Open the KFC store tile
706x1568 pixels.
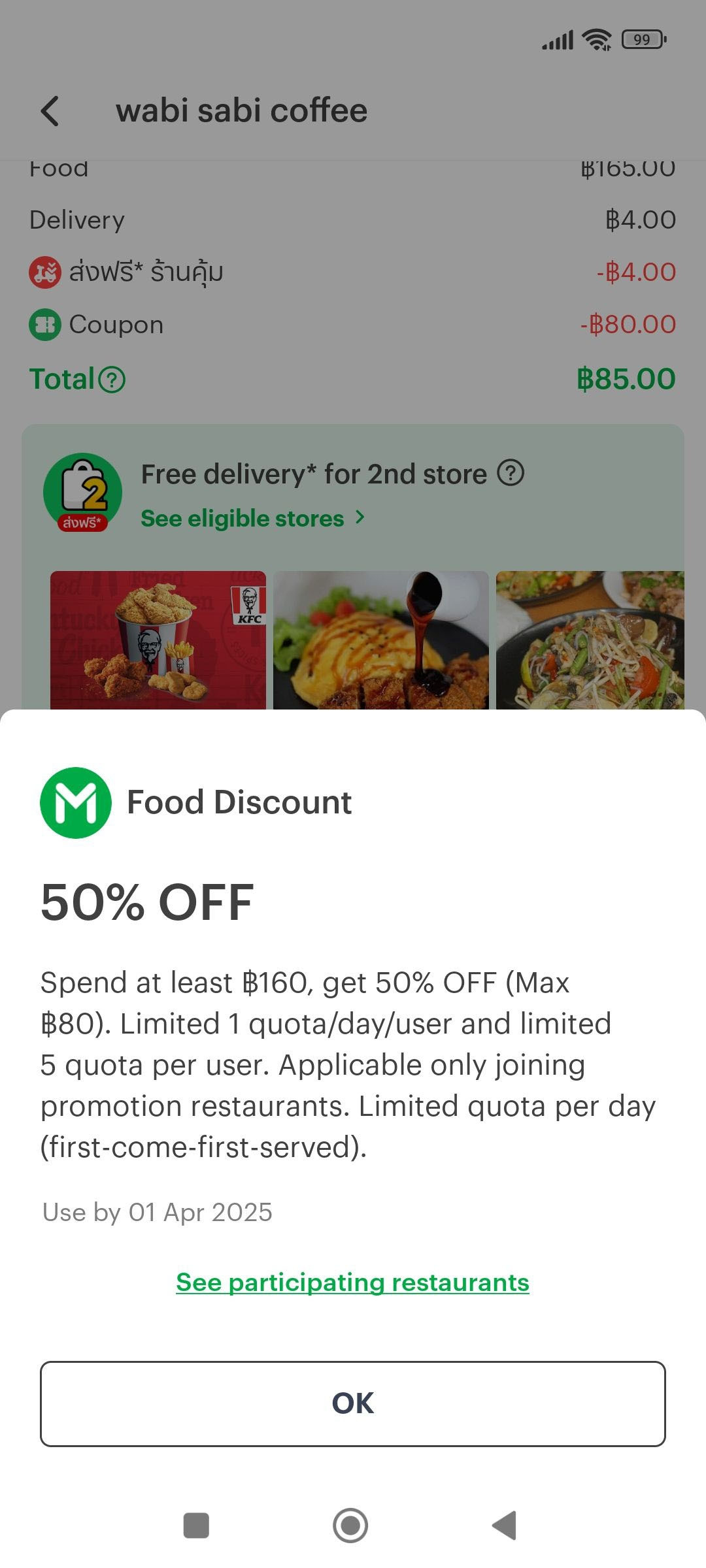click(x=158, y=640)
